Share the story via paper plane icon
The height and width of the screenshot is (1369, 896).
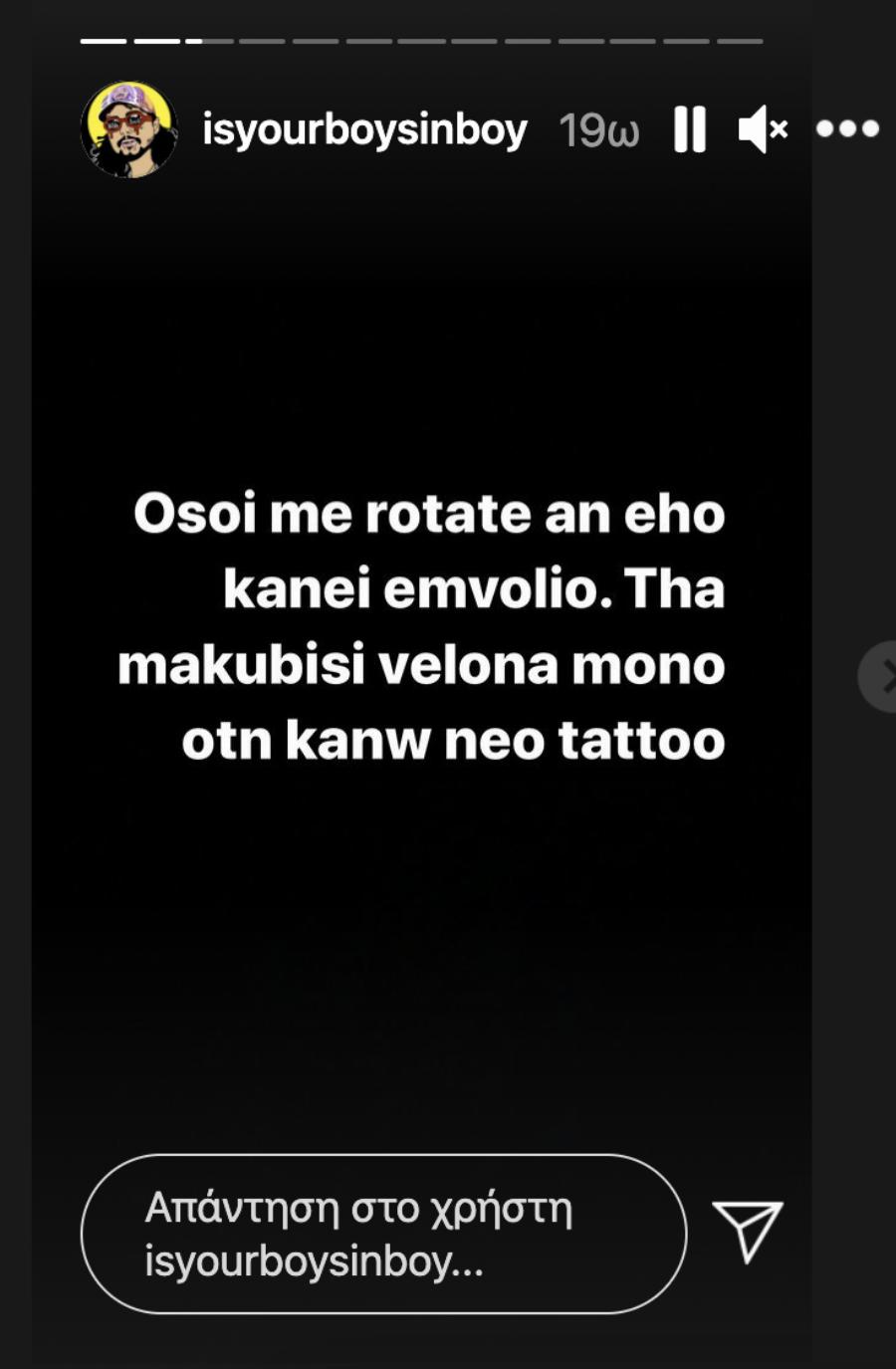point(748,1231)
